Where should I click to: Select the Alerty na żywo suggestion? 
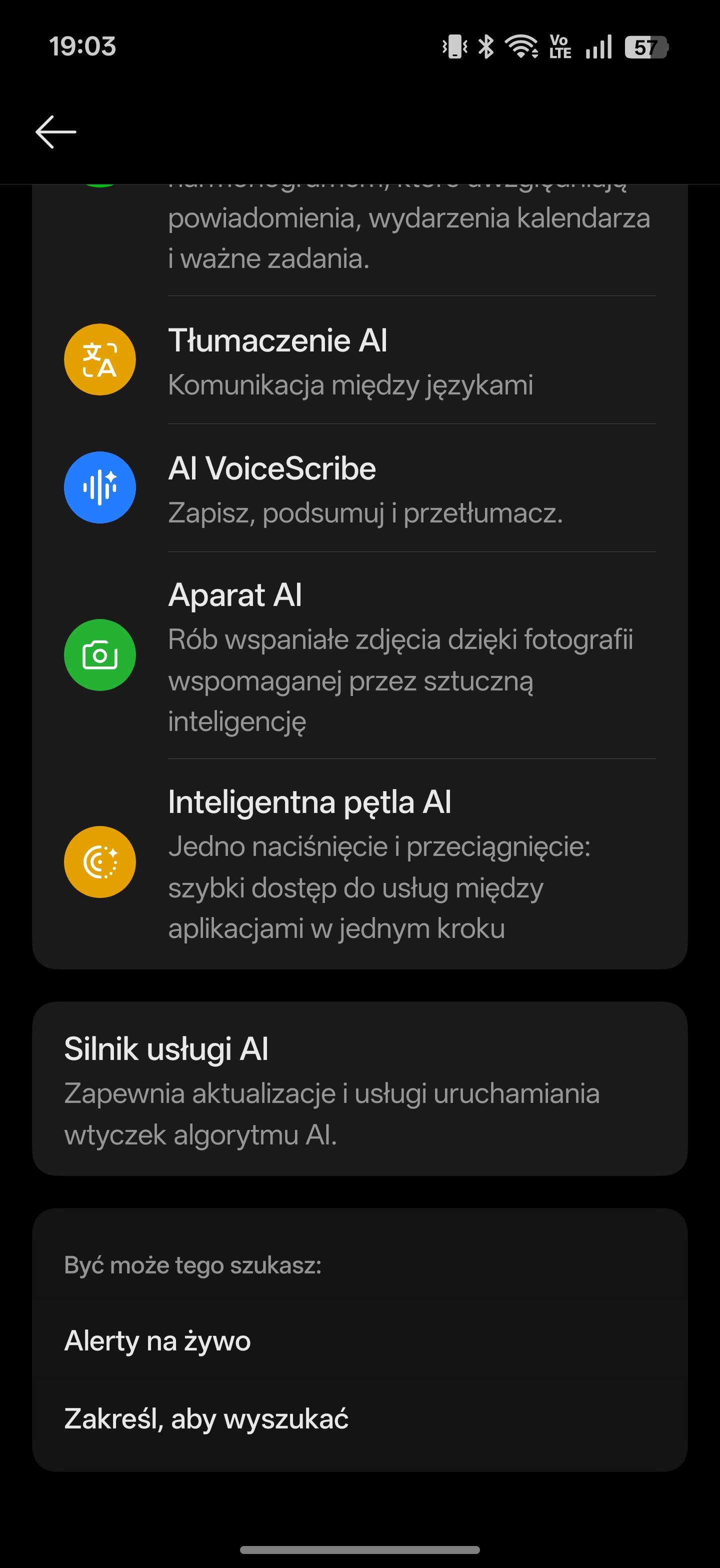(157, 1341)
